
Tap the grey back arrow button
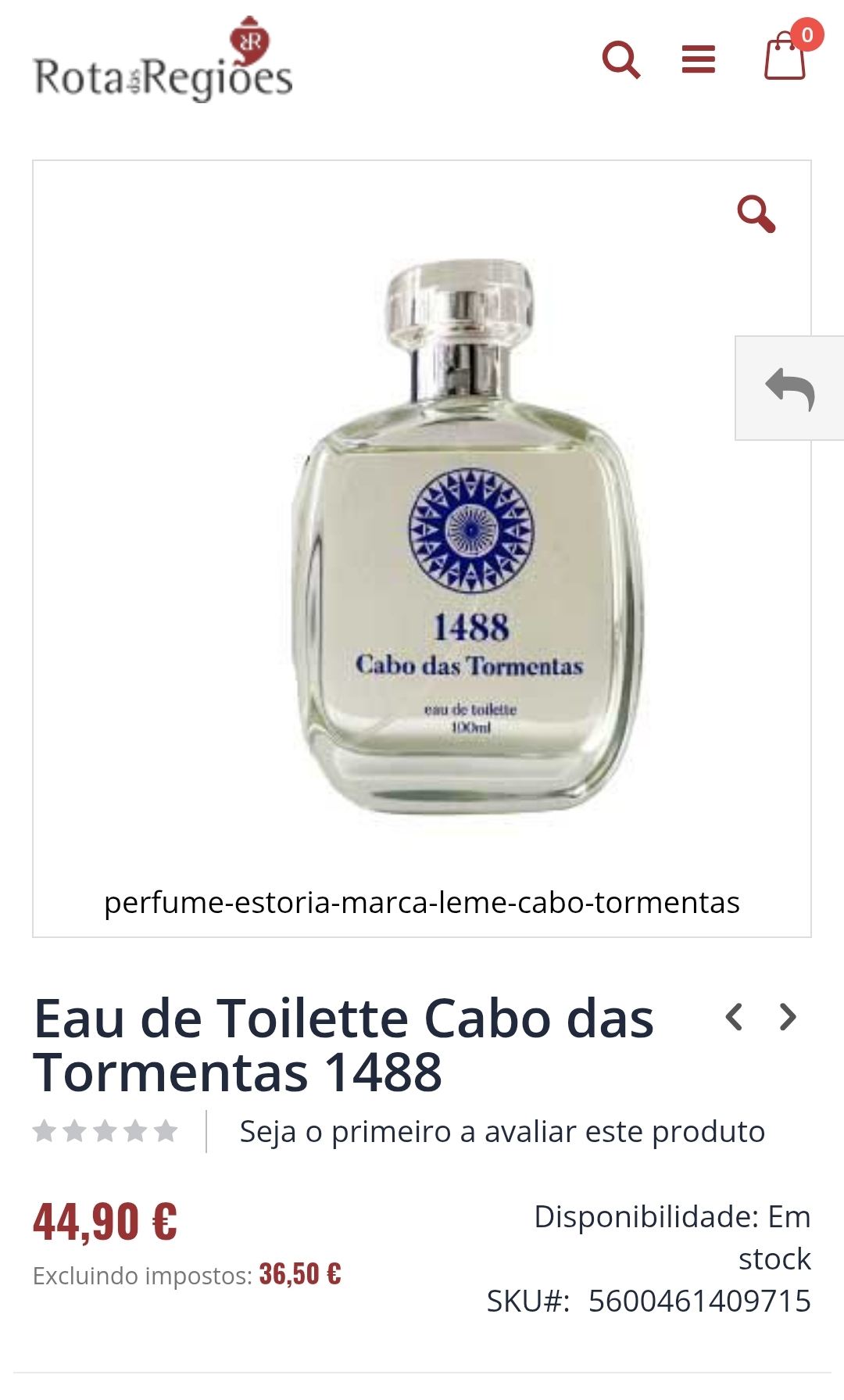point(789,388)
